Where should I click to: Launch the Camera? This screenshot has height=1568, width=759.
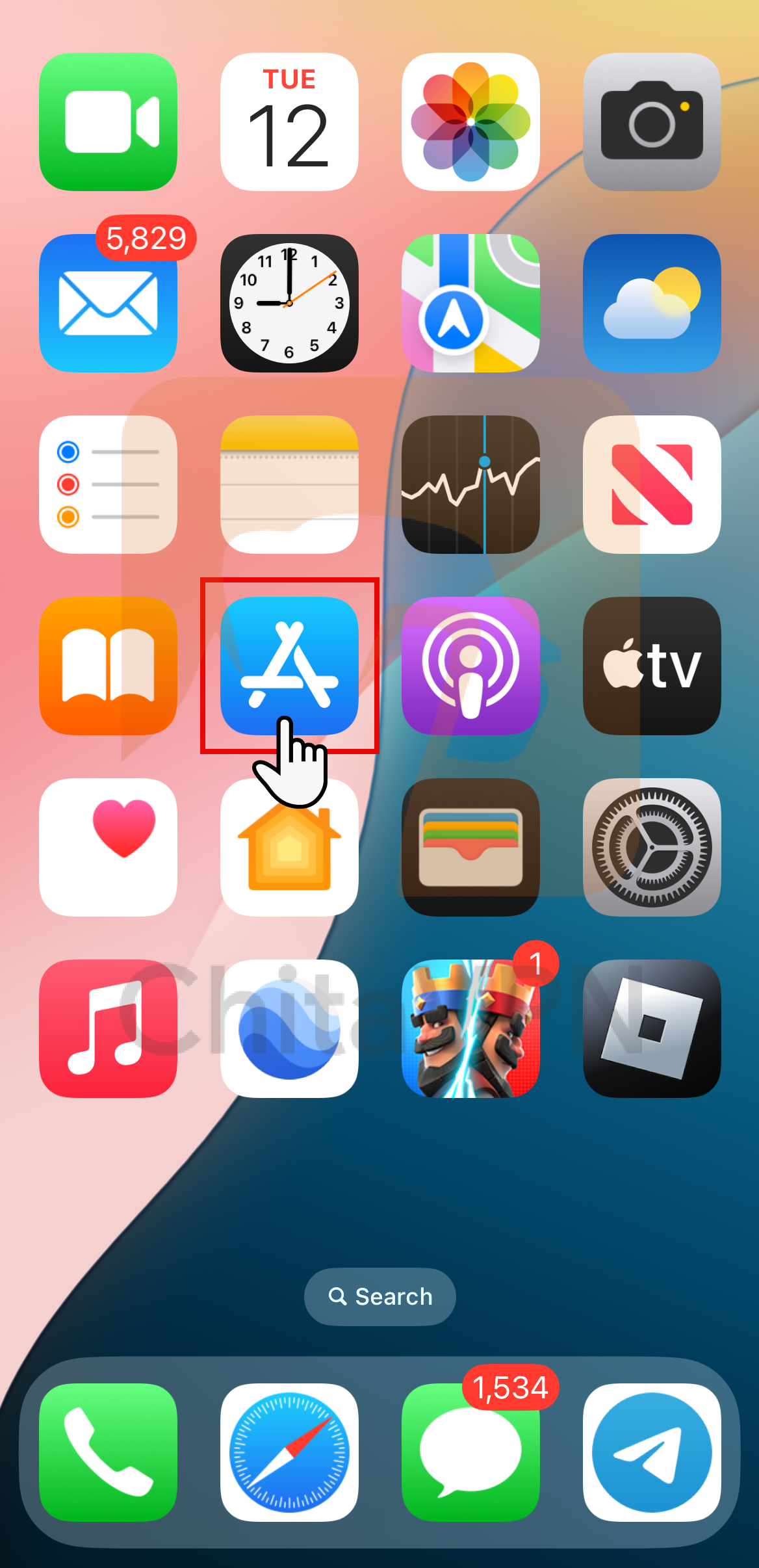point(652,122)
